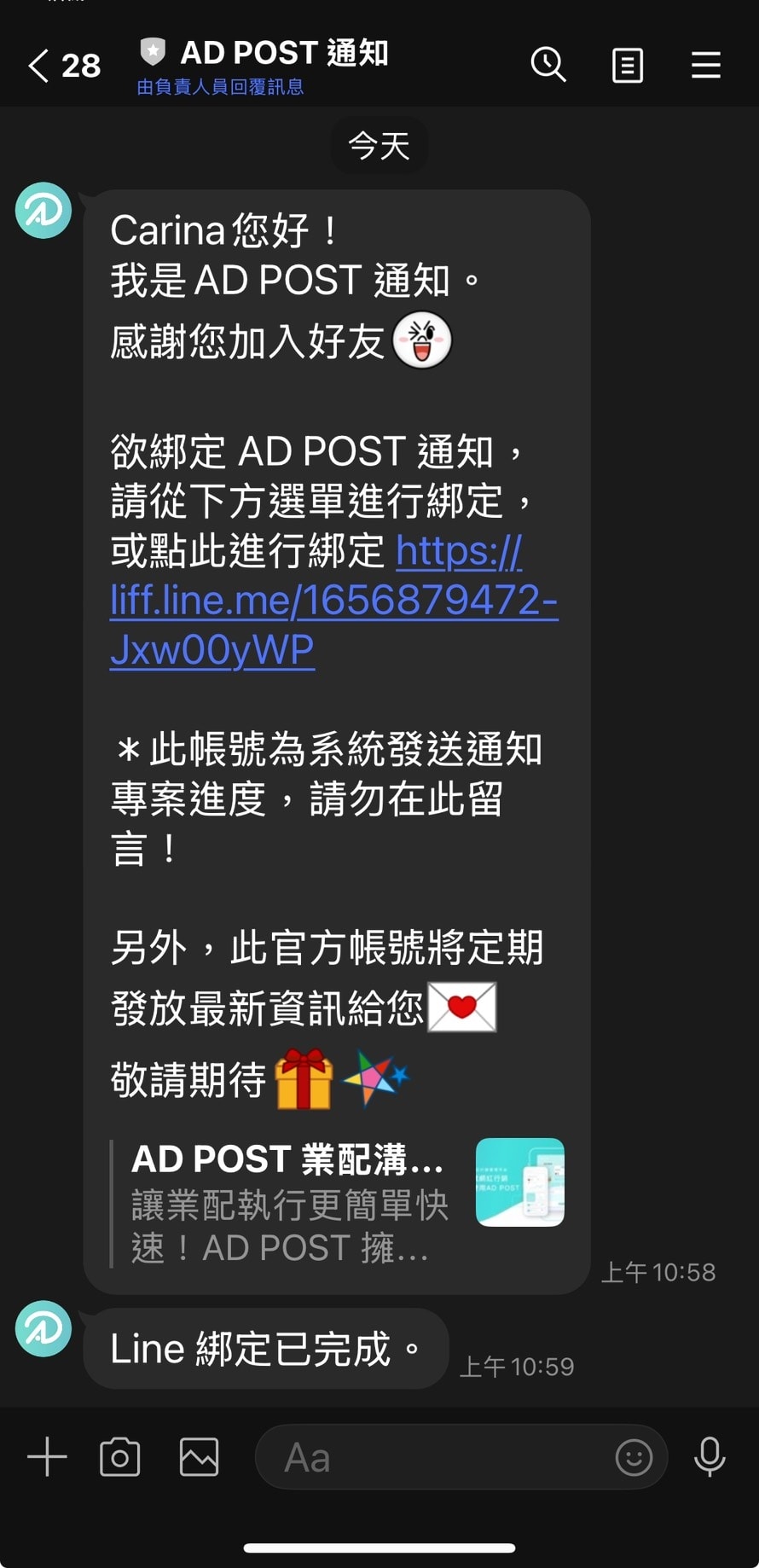This screenshot has height=1568, width=759.
Task: Tap the AD POST avatar beside the welcome message
Action: [43, 210]
